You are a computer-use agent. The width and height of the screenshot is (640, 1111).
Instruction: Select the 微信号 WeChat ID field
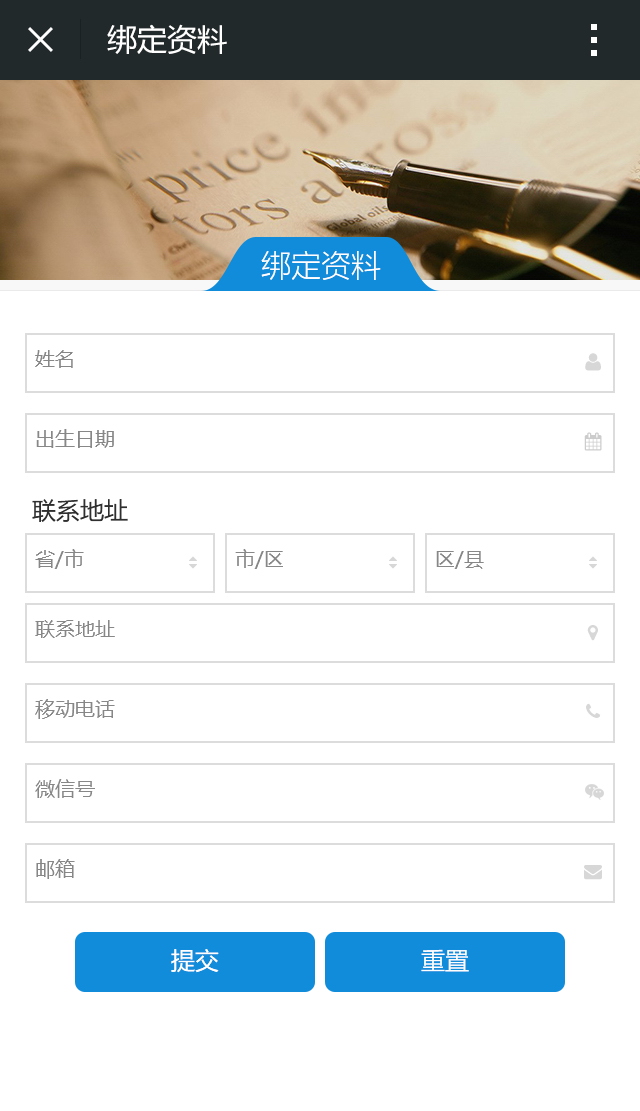(300, 793)
